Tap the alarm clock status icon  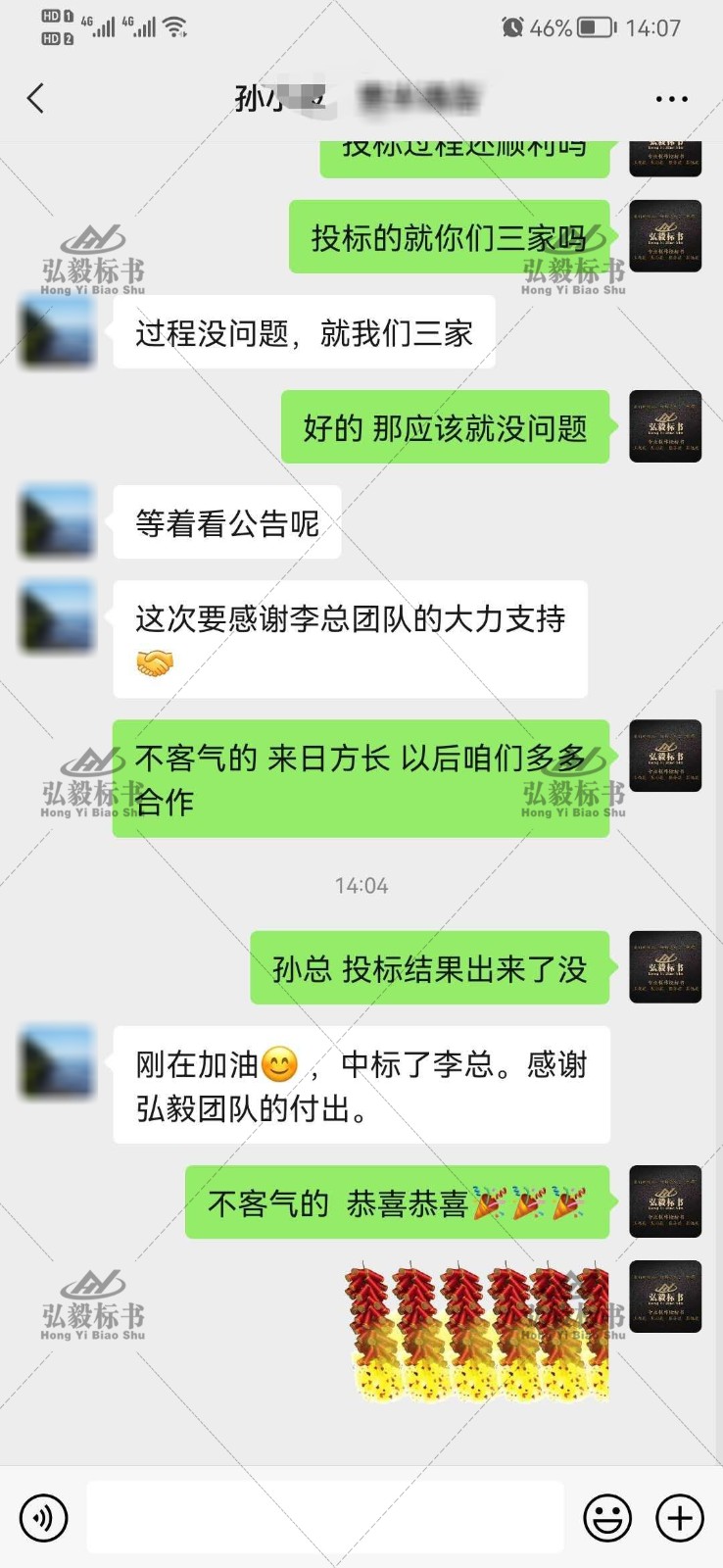512,28
